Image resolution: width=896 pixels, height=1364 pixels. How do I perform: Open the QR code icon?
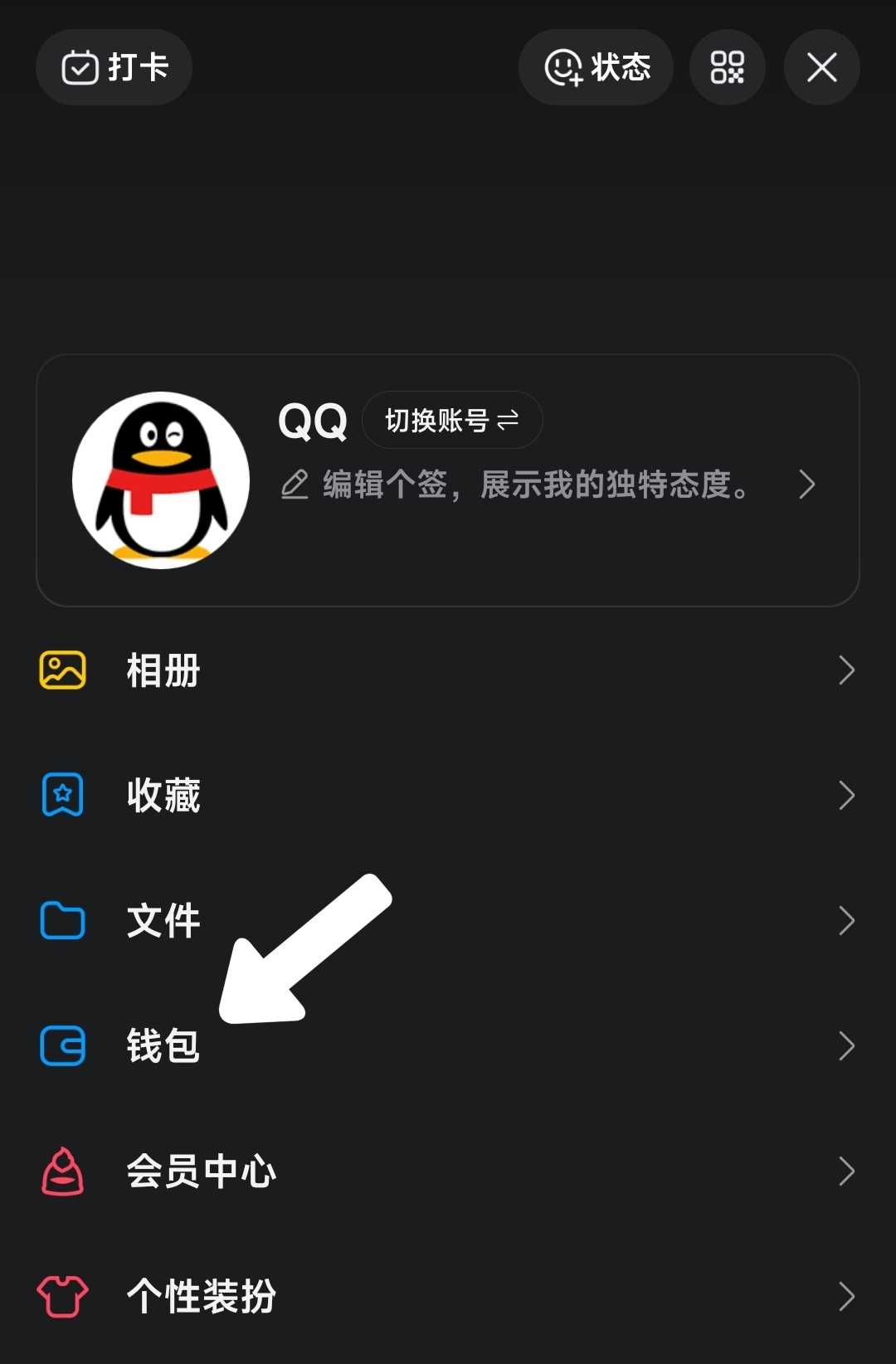[x=728, y=67]
